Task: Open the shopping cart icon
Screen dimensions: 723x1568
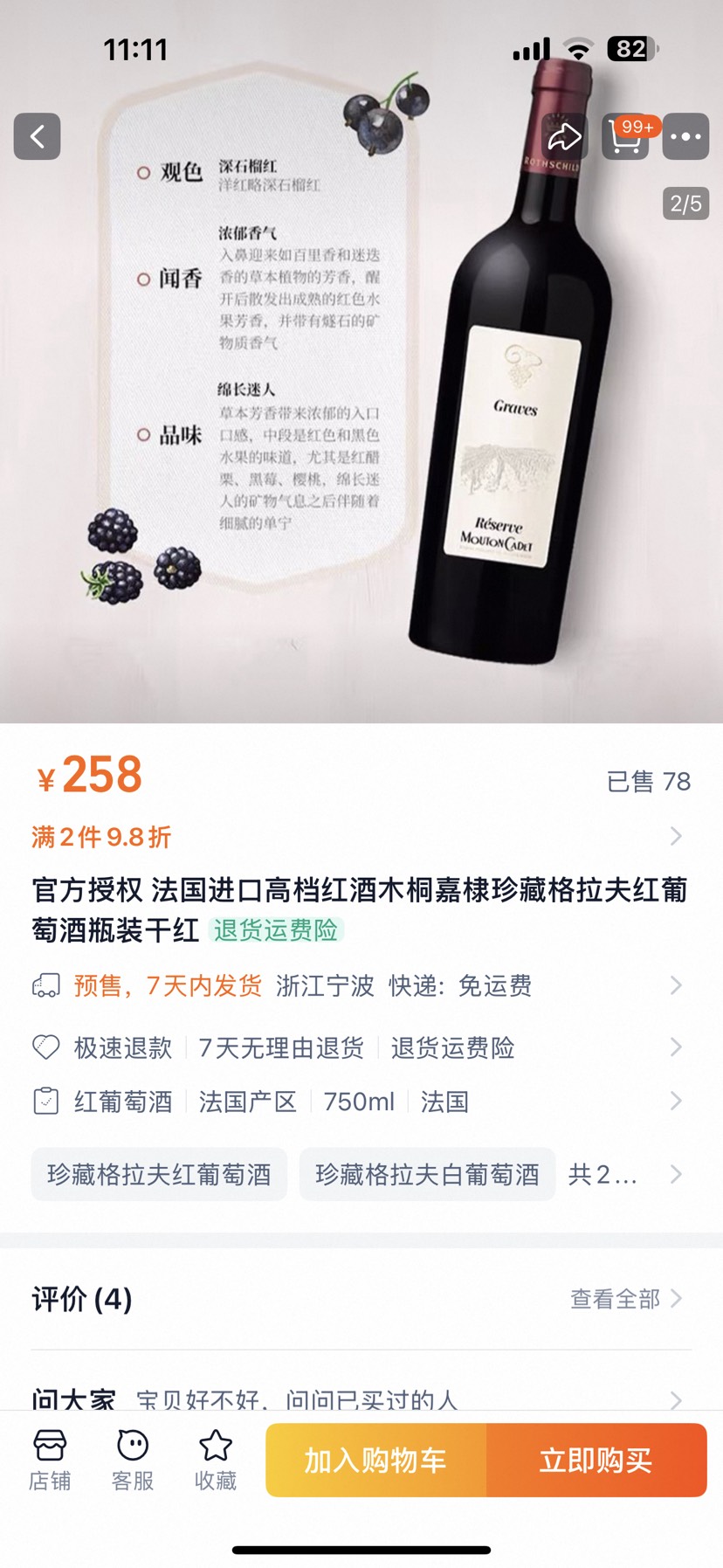Action: pos(626,136)
